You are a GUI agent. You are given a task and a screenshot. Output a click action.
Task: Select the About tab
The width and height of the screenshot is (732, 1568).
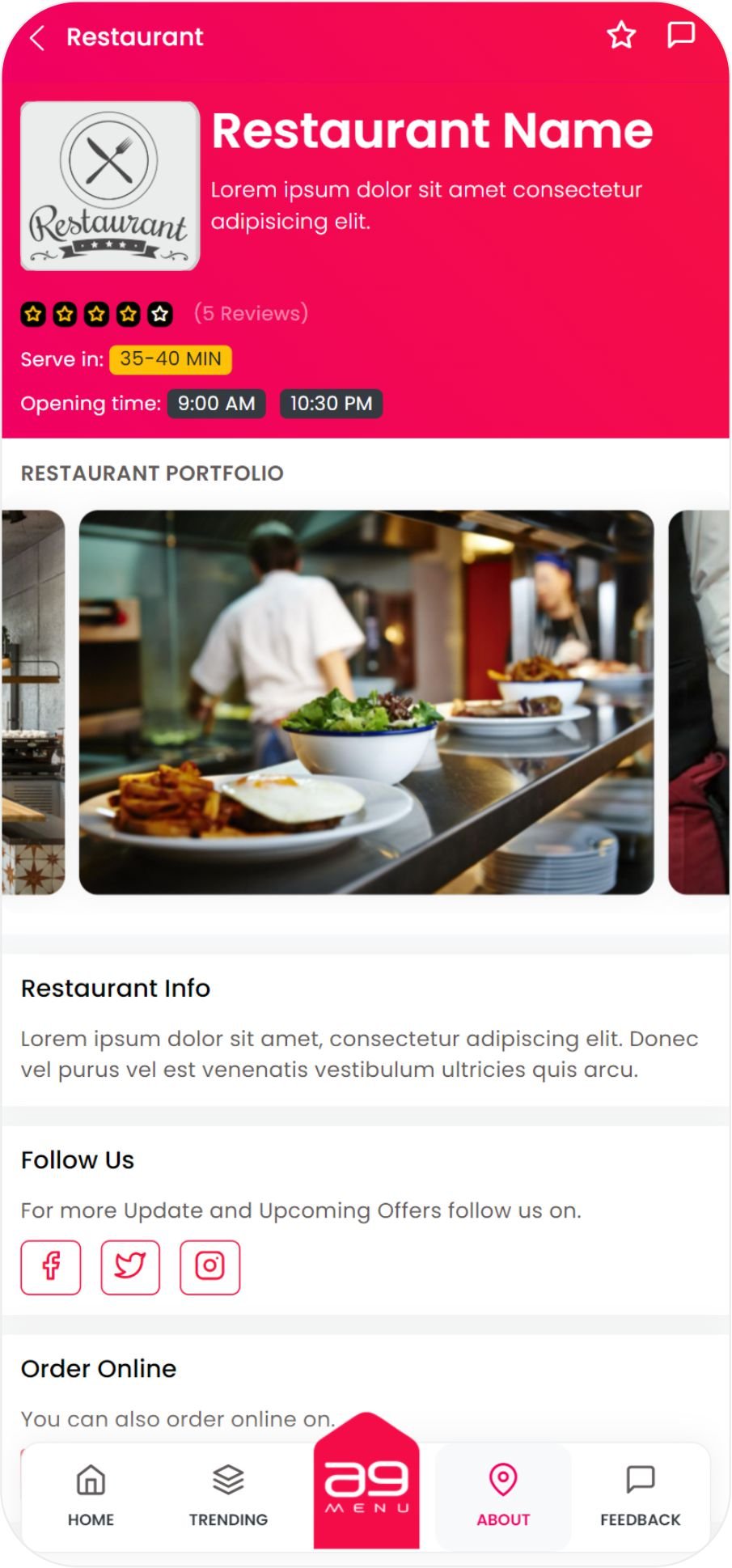[x=503, y=1495]
